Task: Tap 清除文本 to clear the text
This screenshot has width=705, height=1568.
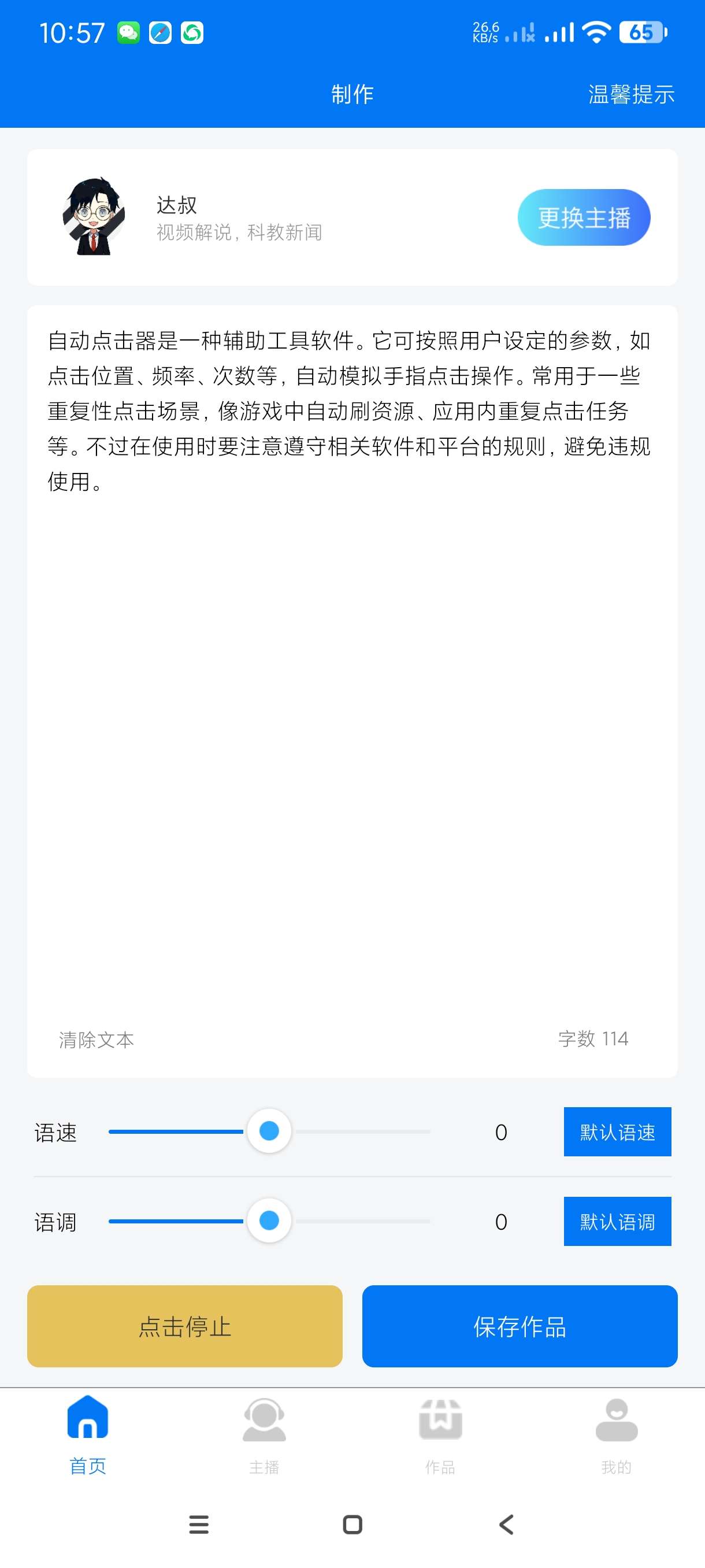Action: point(96,1039)
